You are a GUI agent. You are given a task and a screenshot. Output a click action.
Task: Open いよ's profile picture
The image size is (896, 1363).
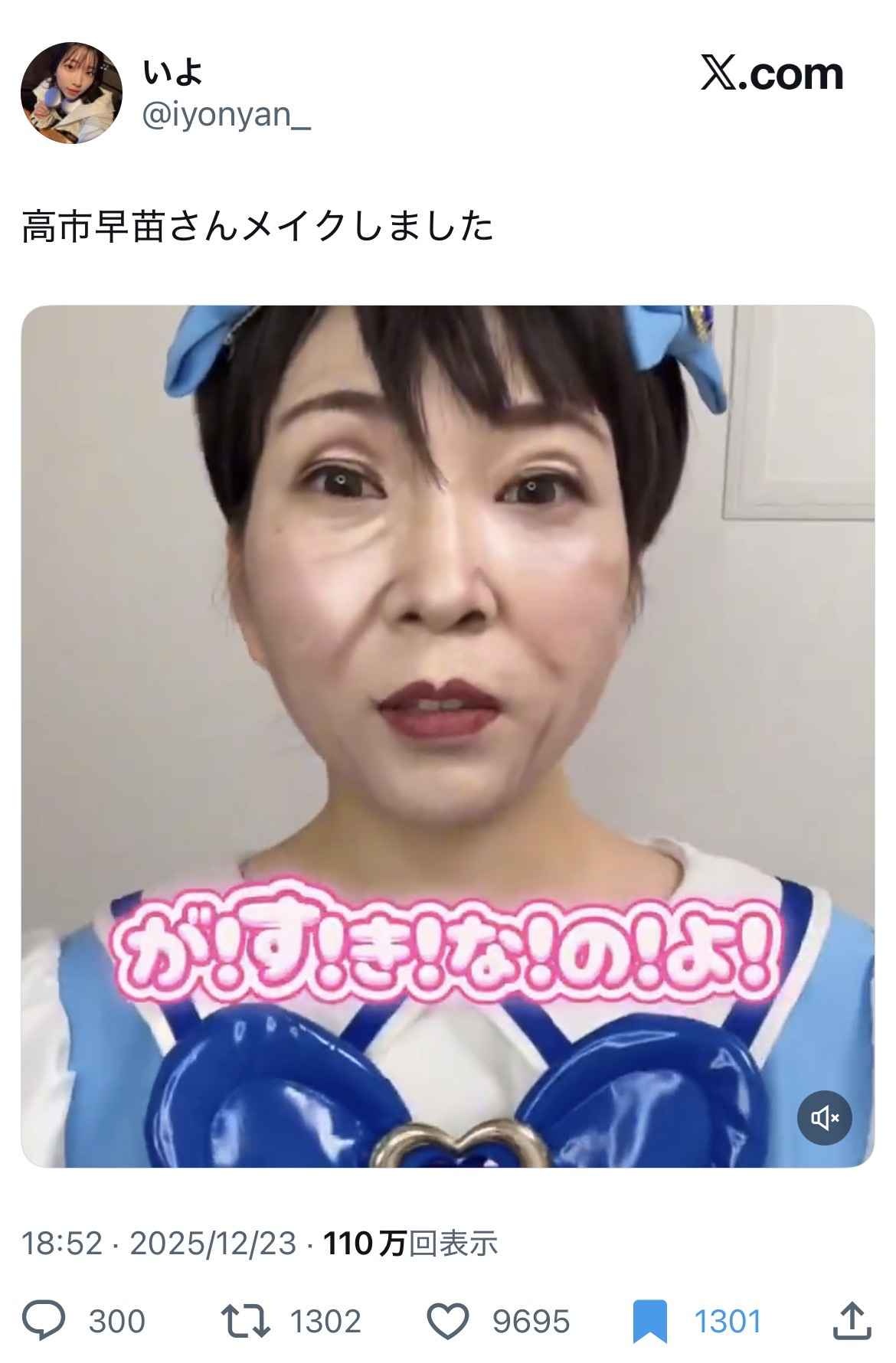71,93
